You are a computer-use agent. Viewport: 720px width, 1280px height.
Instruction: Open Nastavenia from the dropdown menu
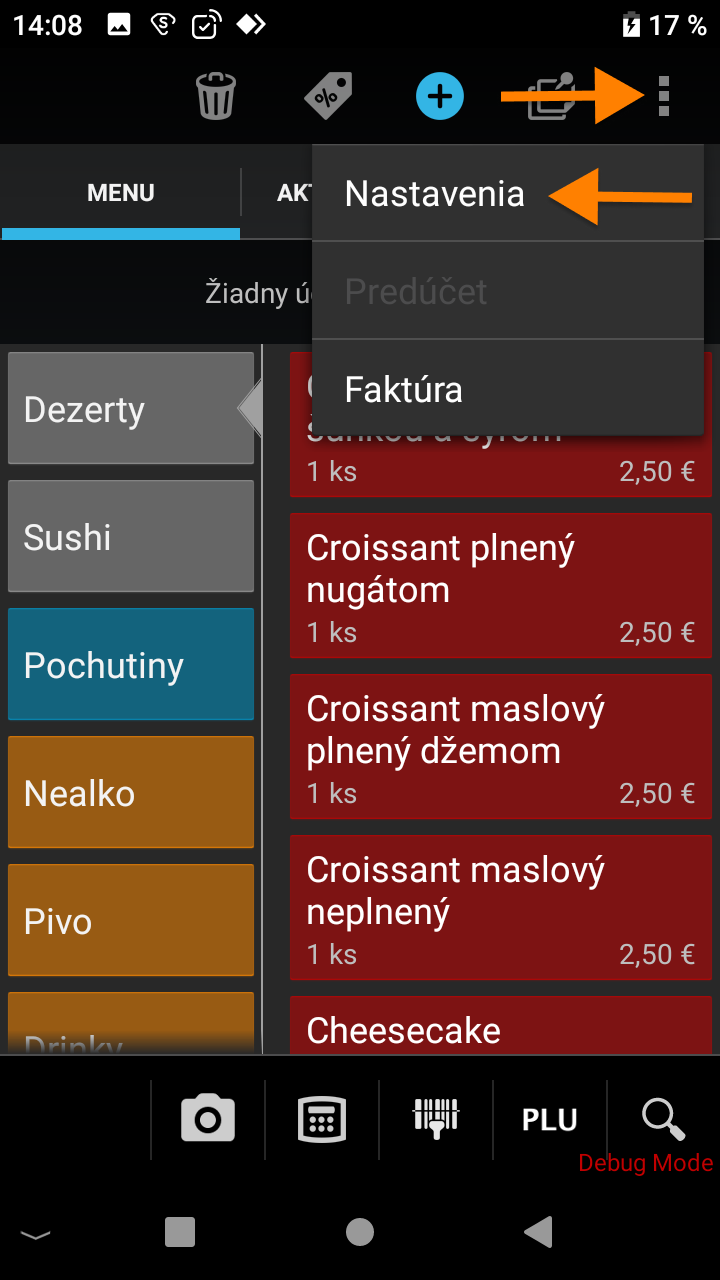435,194
